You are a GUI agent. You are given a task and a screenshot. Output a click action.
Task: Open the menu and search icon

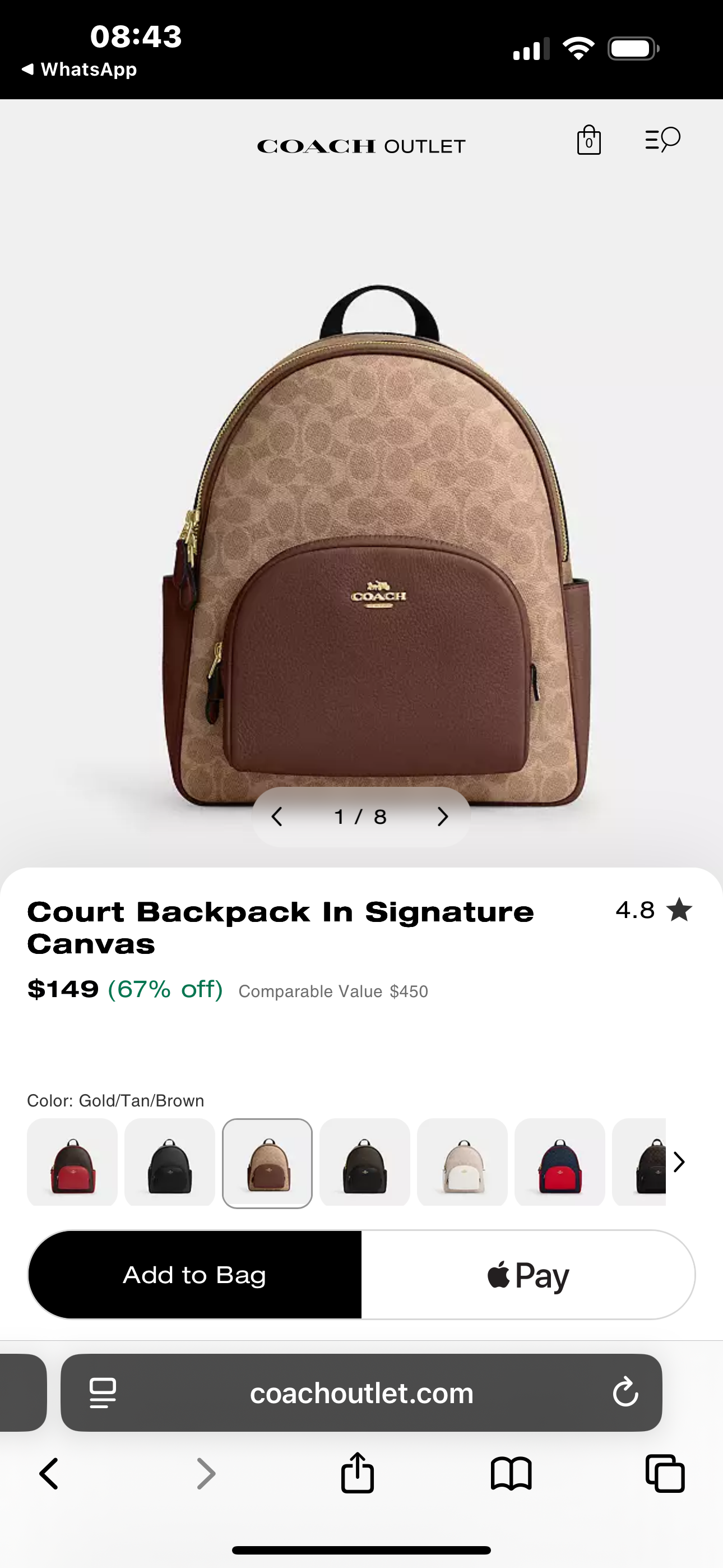tap(662, 140)
